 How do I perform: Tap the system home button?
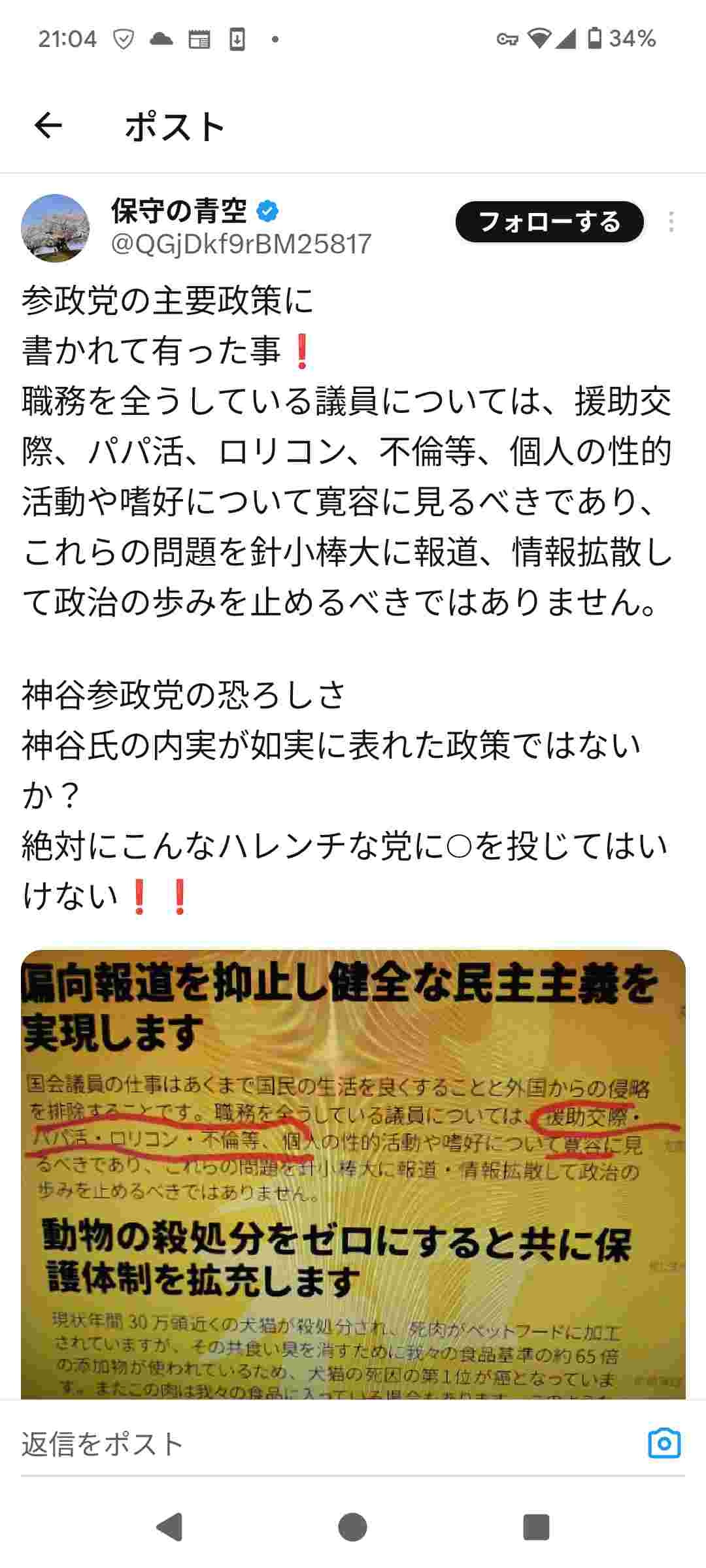353,1527
